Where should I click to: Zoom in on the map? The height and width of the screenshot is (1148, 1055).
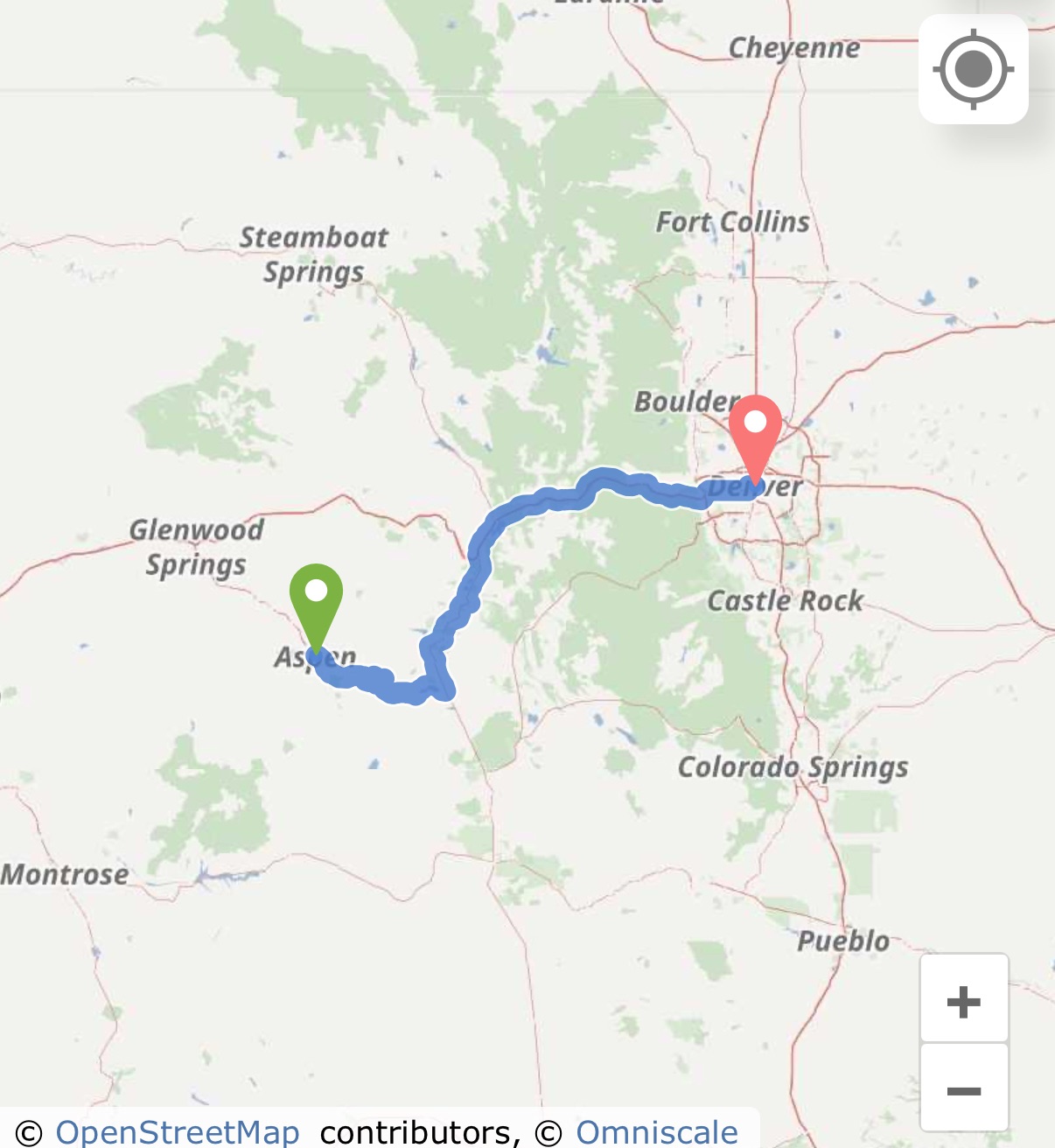point(963,1000)
